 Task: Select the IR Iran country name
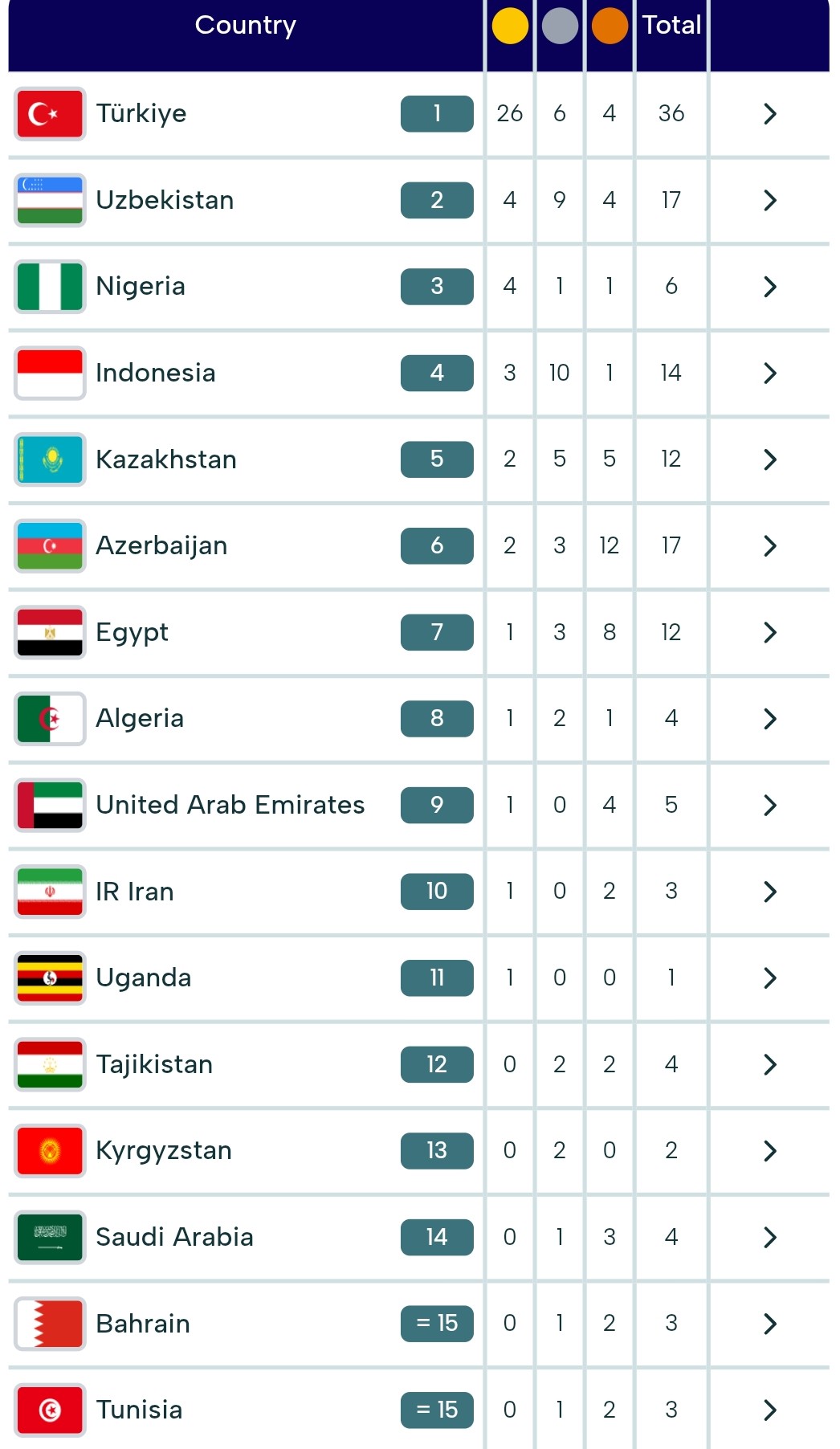[133, 892]
